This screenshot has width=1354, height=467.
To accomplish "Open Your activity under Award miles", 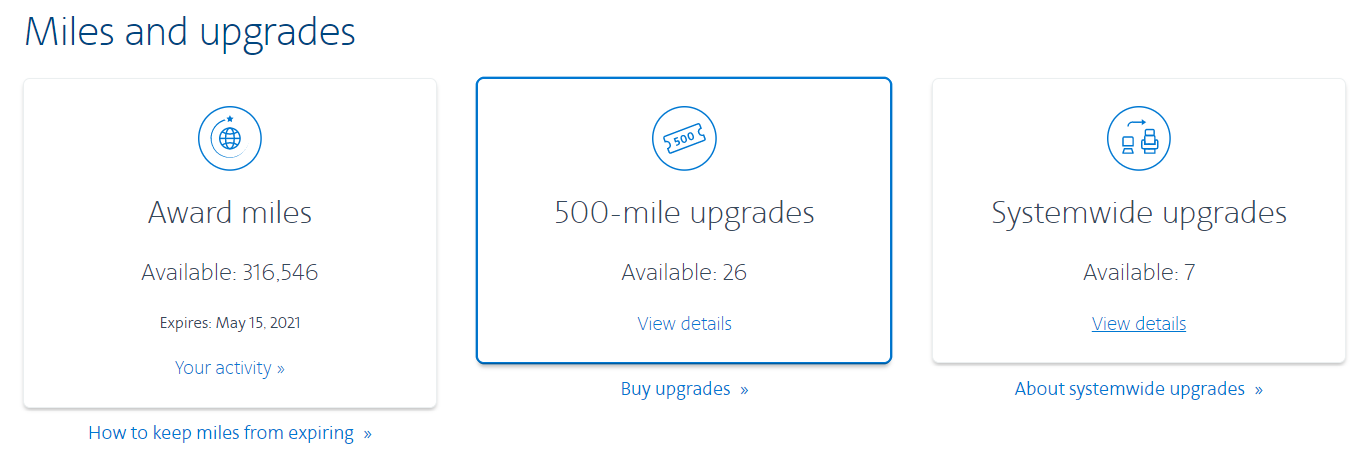I will [229, 368].
